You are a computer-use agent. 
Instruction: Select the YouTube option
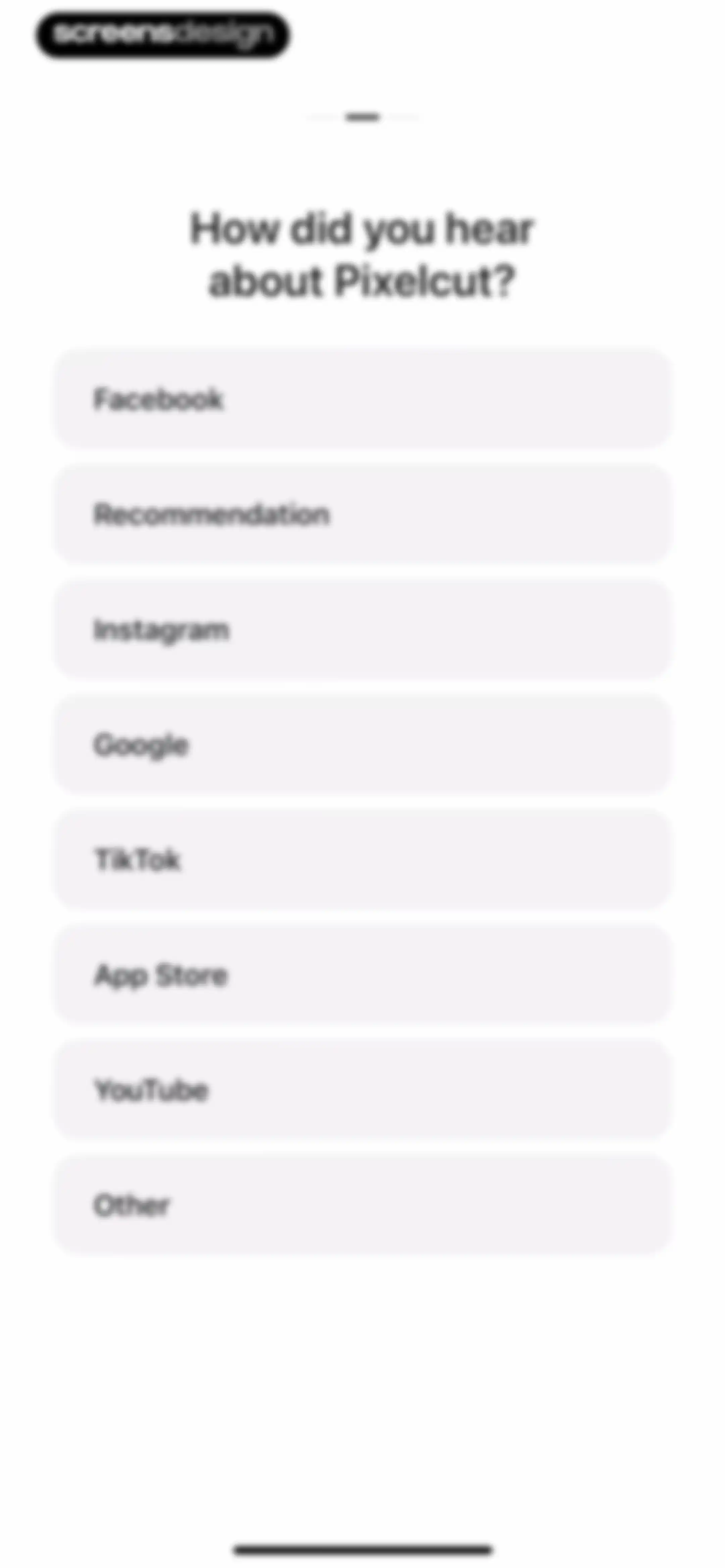pyautogui.click(x=362, y=1090)
